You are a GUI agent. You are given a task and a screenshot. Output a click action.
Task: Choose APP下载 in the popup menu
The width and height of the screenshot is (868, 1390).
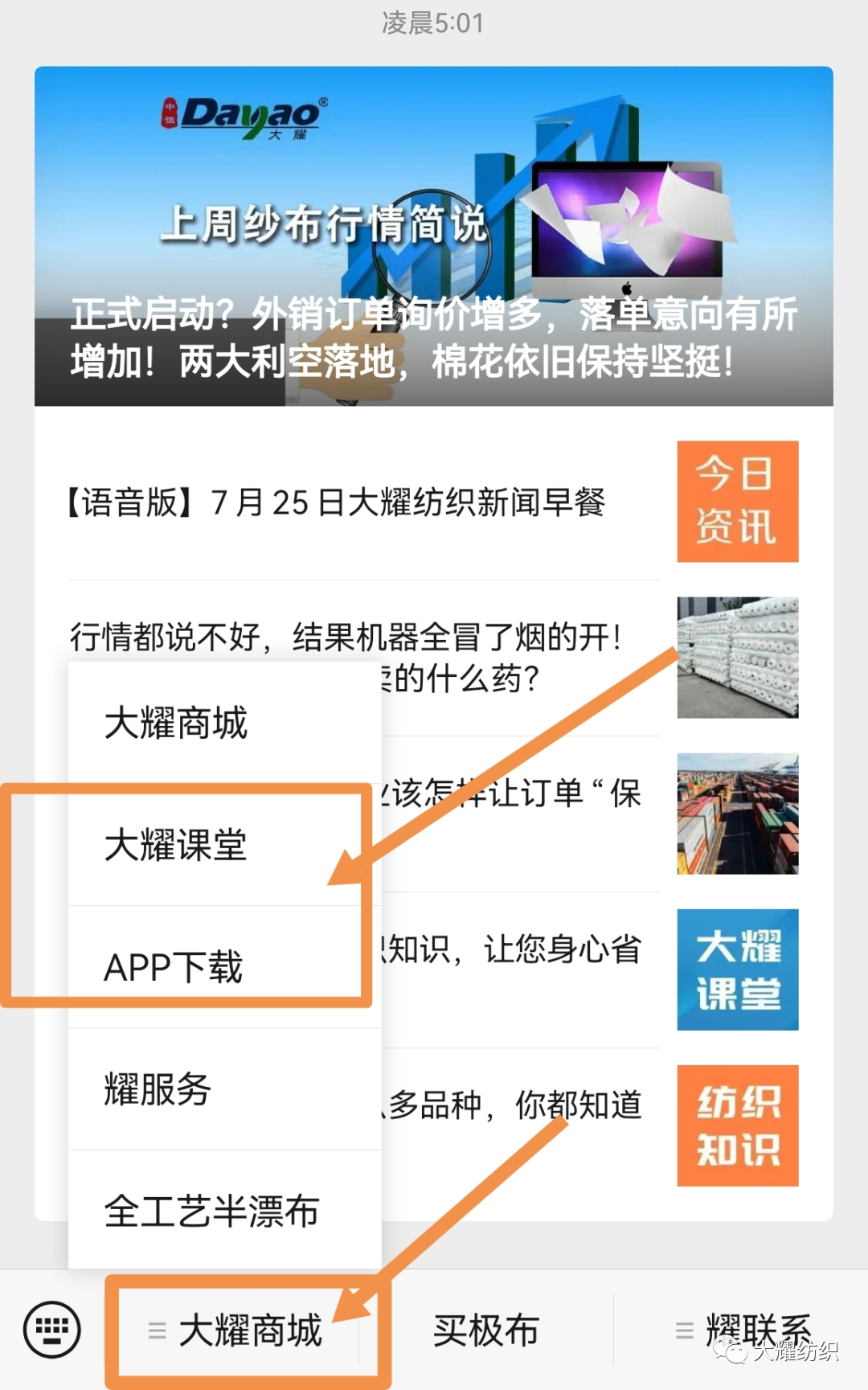click(224, 967)
